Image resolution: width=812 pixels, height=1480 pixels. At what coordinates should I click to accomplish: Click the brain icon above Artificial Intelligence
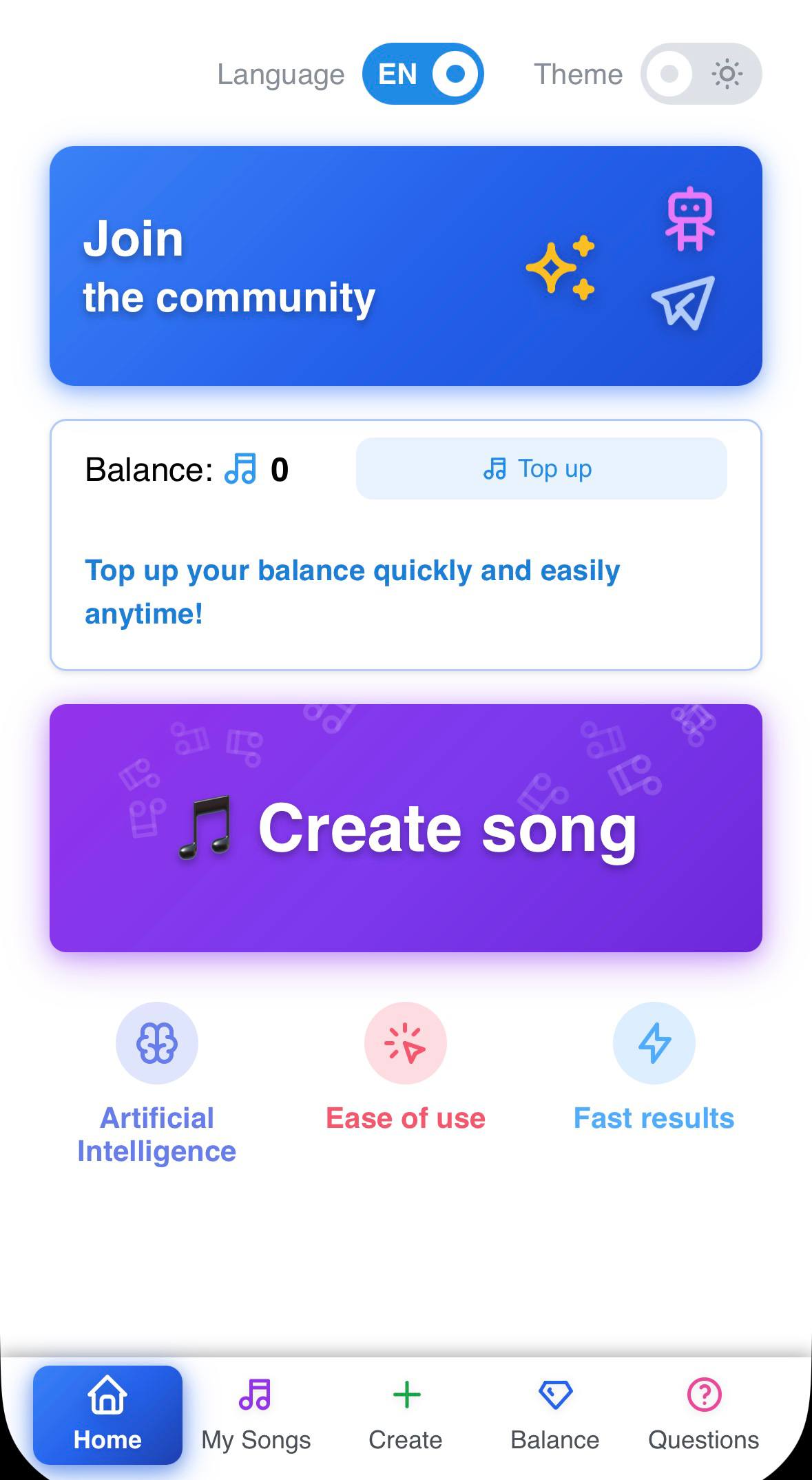tap(157, 1042)
